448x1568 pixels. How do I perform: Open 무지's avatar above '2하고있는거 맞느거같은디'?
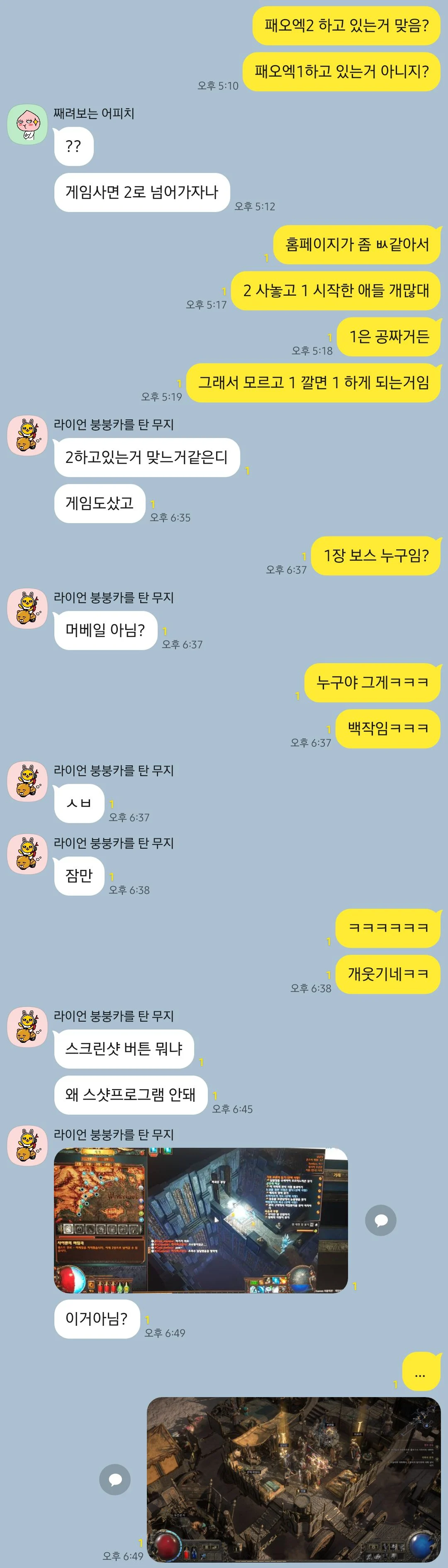click(x=27, y=436)
